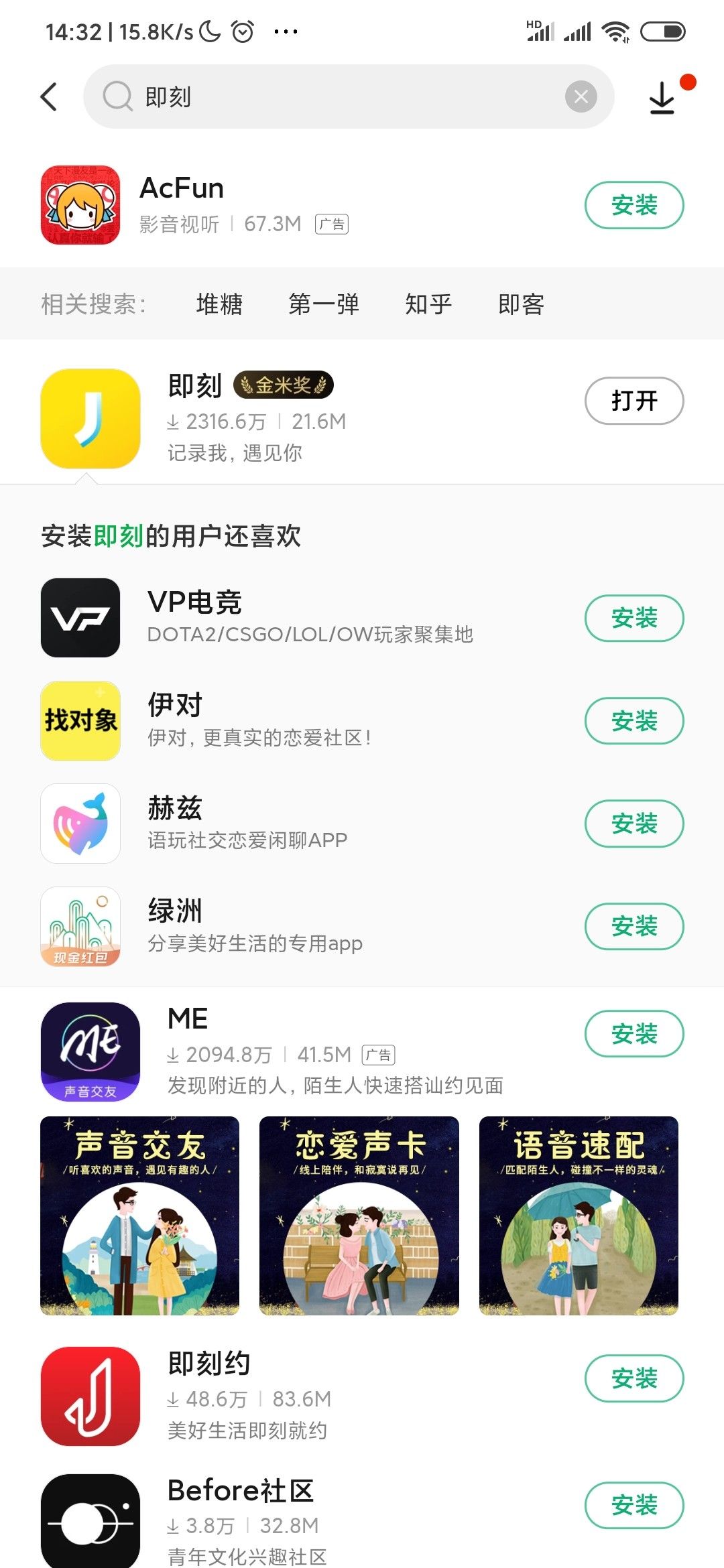The height and width of the screenshot is (1568, 724).
Task: Tap the search field containing 即刻
Action: tap(349, 96)
